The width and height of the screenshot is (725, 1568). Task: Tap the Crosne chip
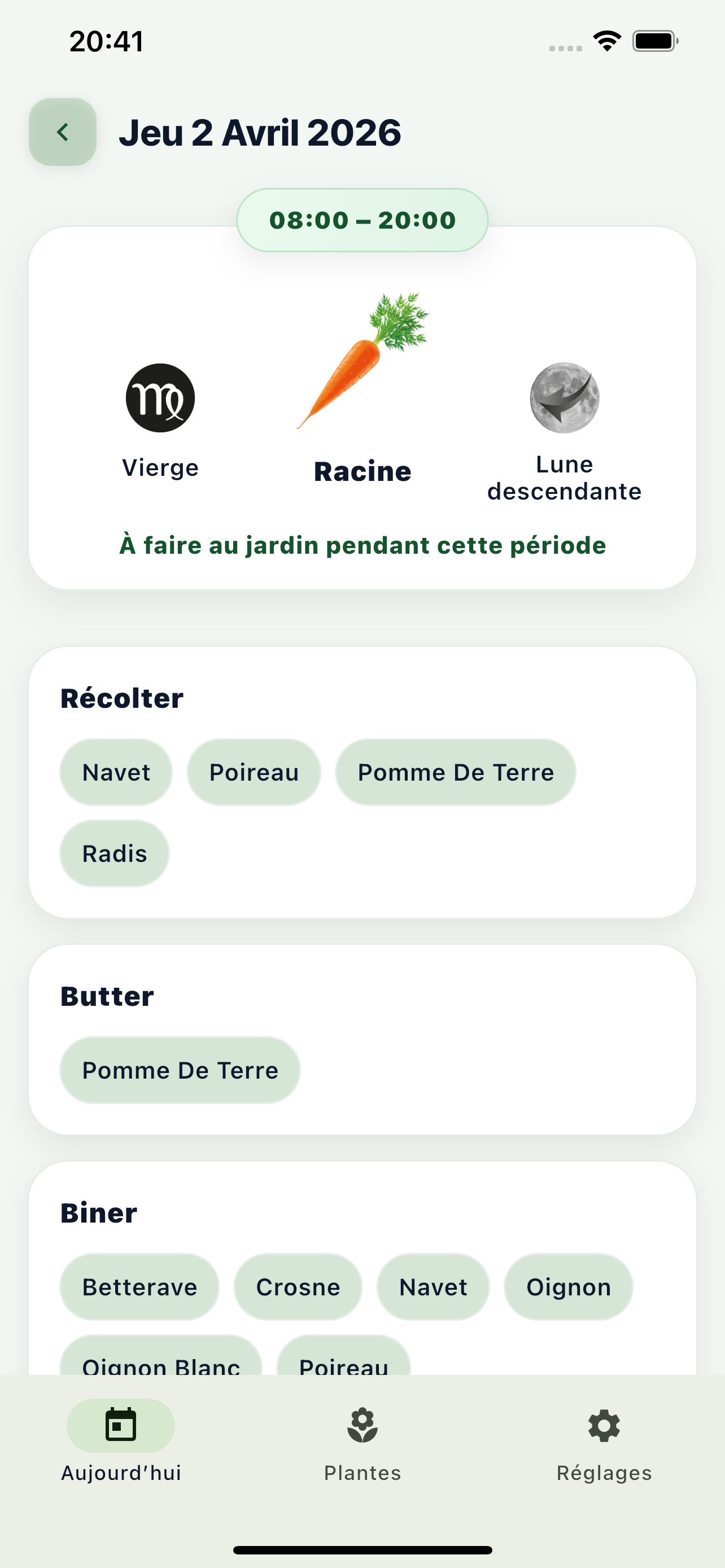click(298, 1287)
